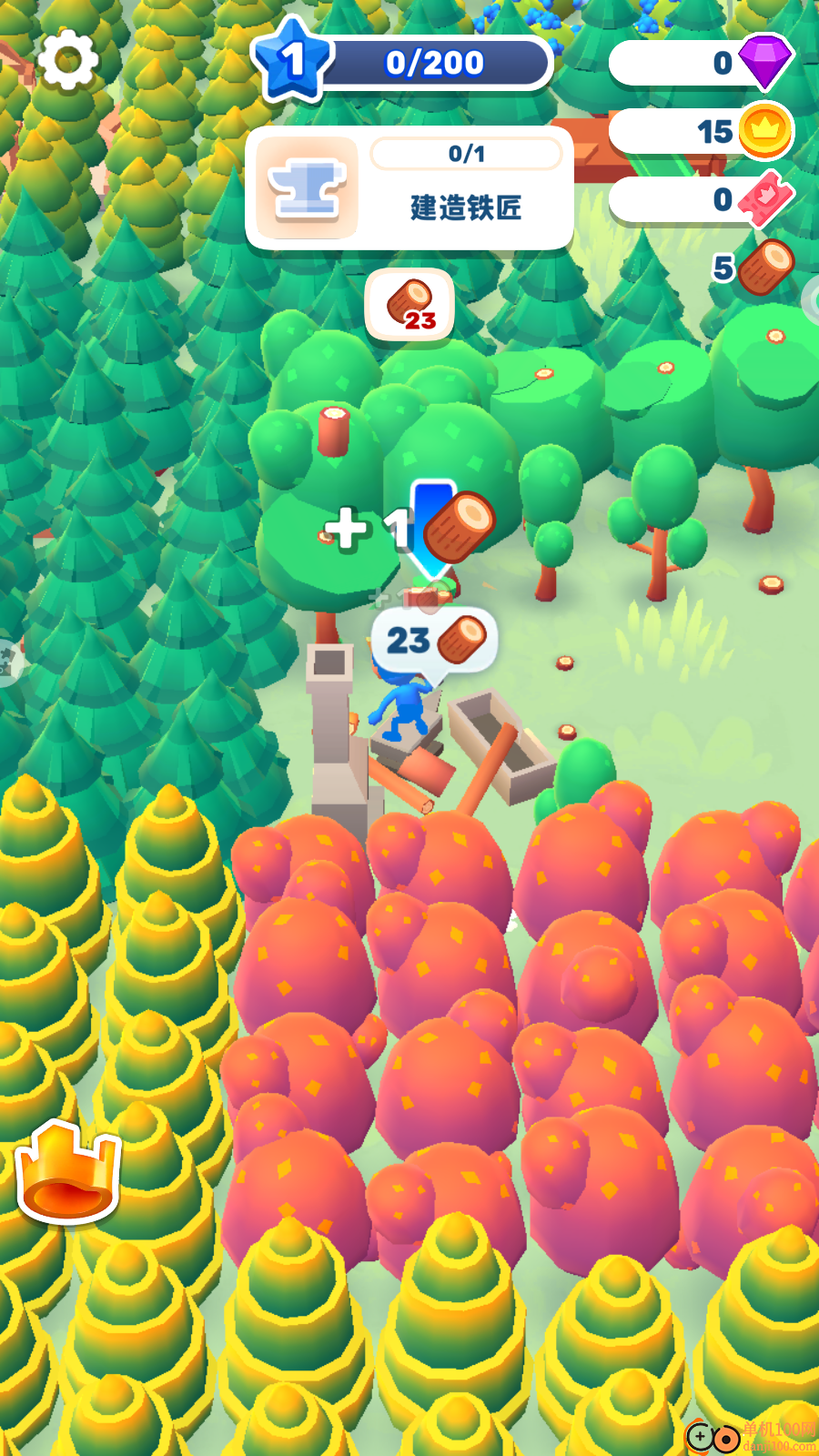Image resolution: width=819 pixels, height=1456 pixels.
Task: Open the orange crown button
Action: click(x=69, y=1174)
